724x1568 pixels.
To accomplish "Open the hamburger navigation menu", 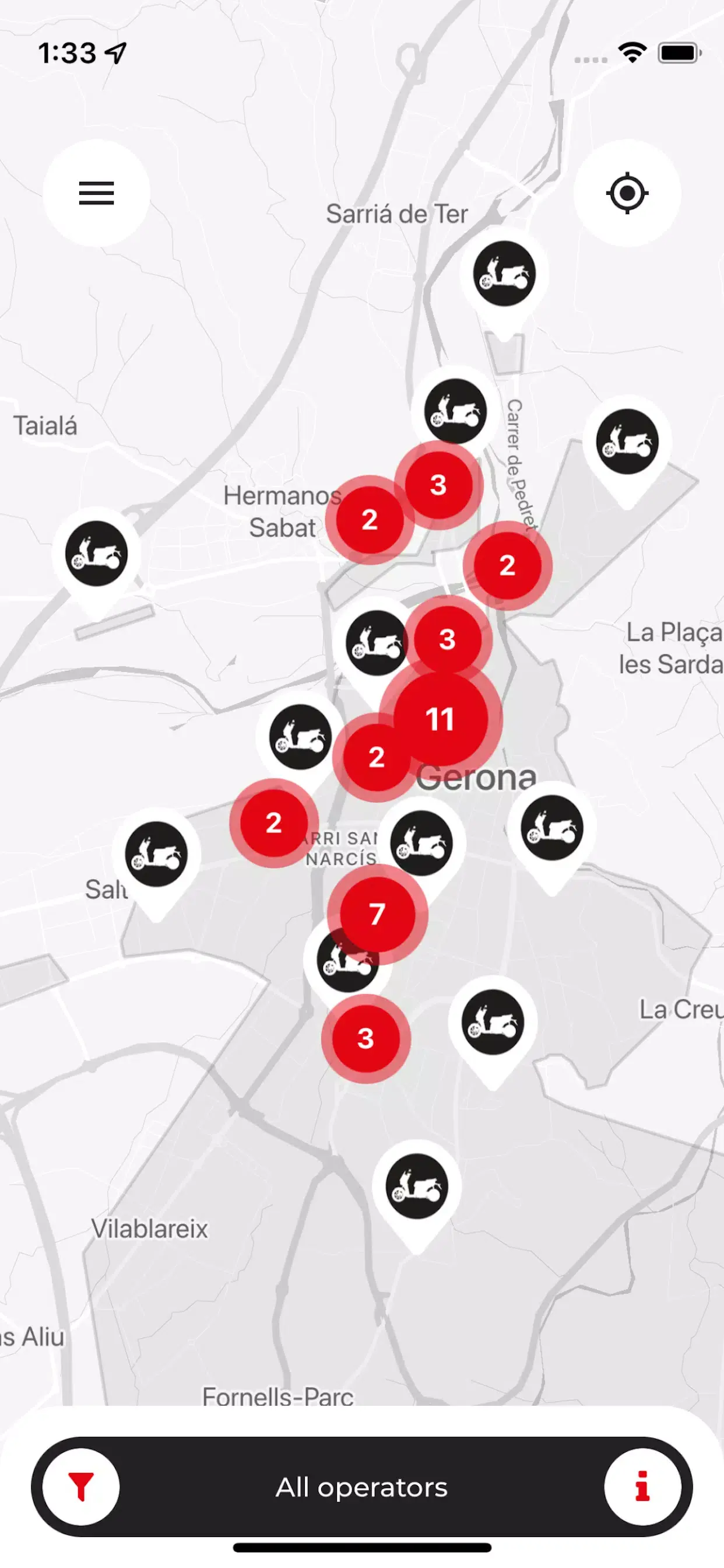I will pyautogui.click(x=96, y=192).
